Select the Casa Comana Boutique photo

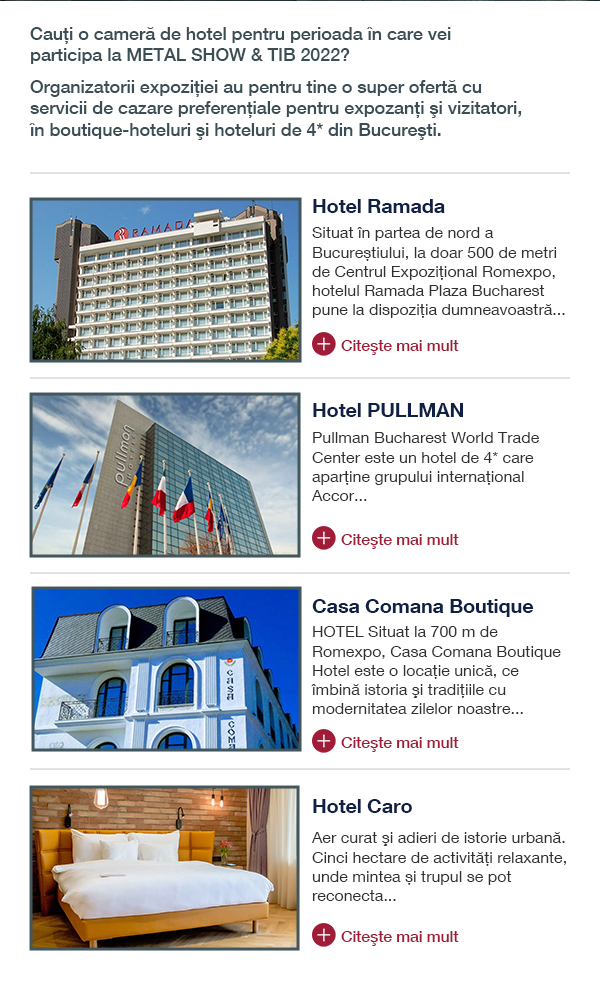(165, 668)
